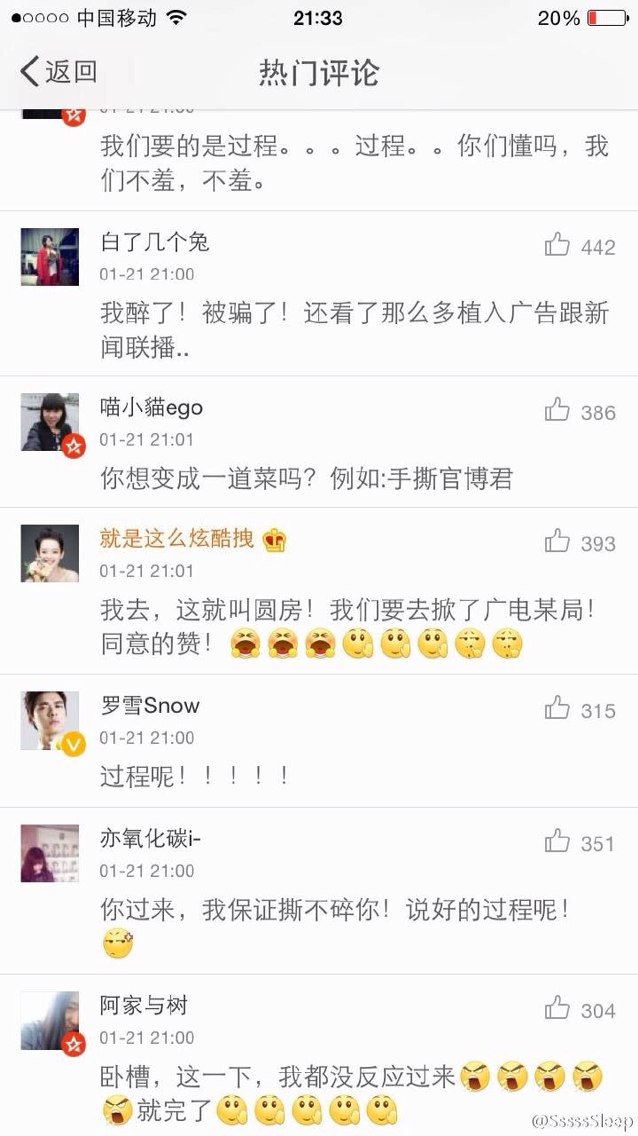Viewport: 638px width, 1136px height.
Task: View 罗雪Snow's profile via username
Action: coord(150,705)
